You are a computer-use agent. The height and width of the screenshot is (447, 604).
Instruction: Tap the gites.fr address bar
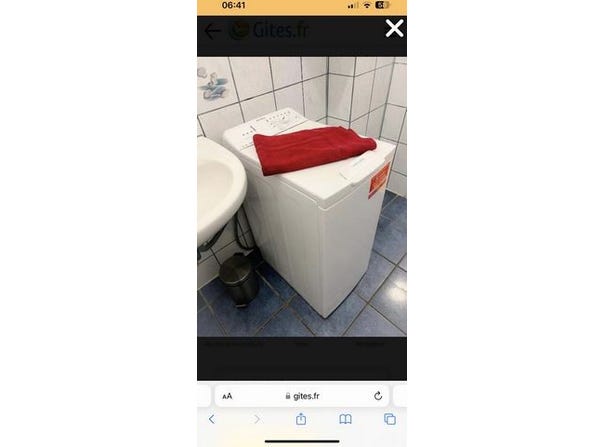tap(302, 396)
